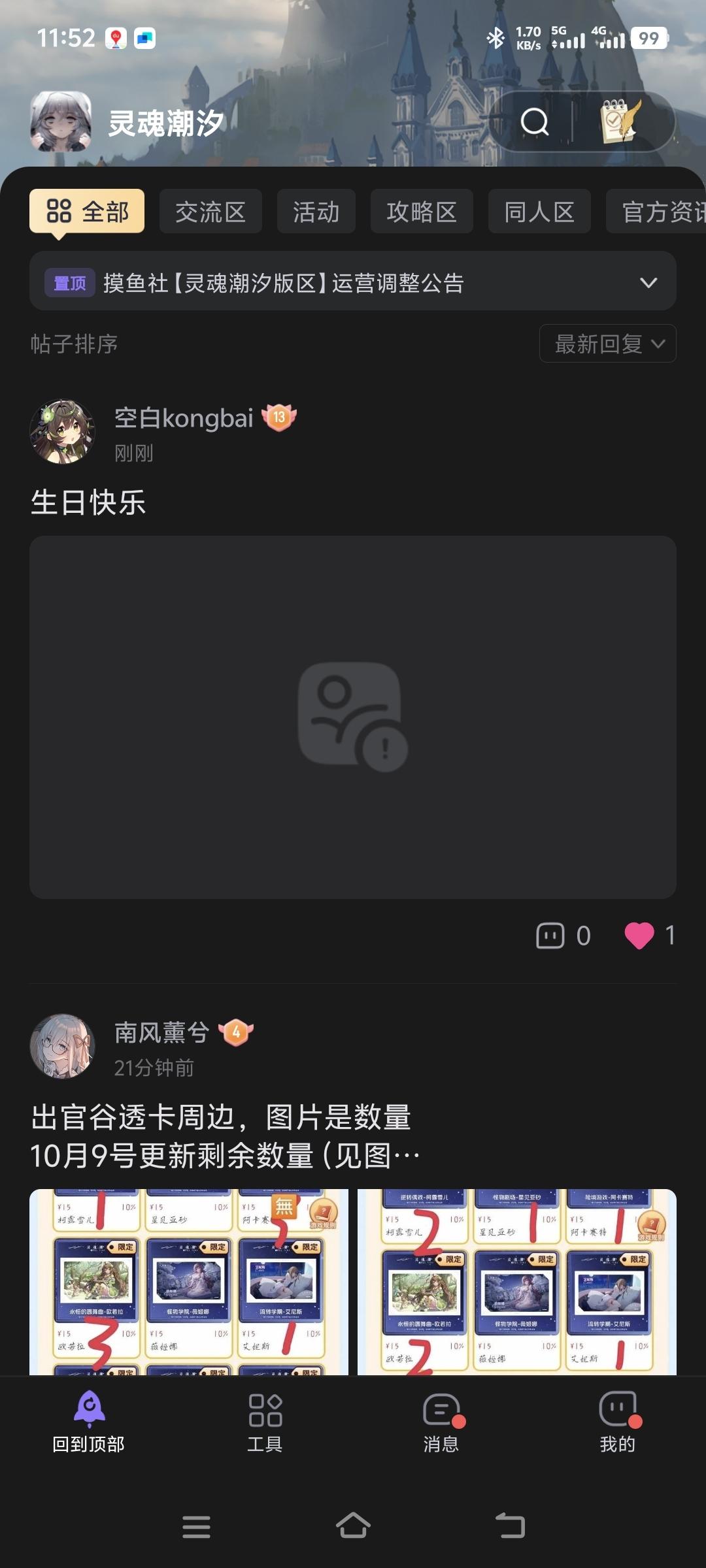The height and width of the screenshot is (1568, 706).
Task: Open the search icon in the header
Action: pos(535,122)
